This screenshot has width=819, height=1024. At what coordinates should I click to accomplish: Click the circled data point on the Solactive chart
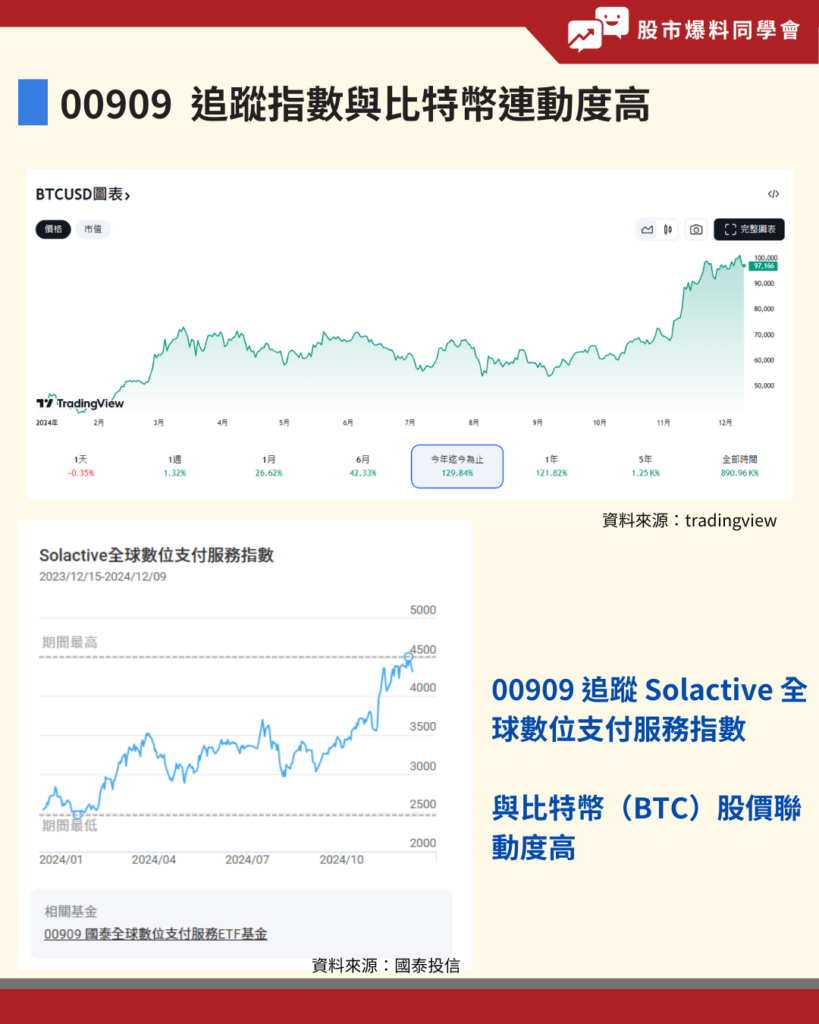pos(408,656)
